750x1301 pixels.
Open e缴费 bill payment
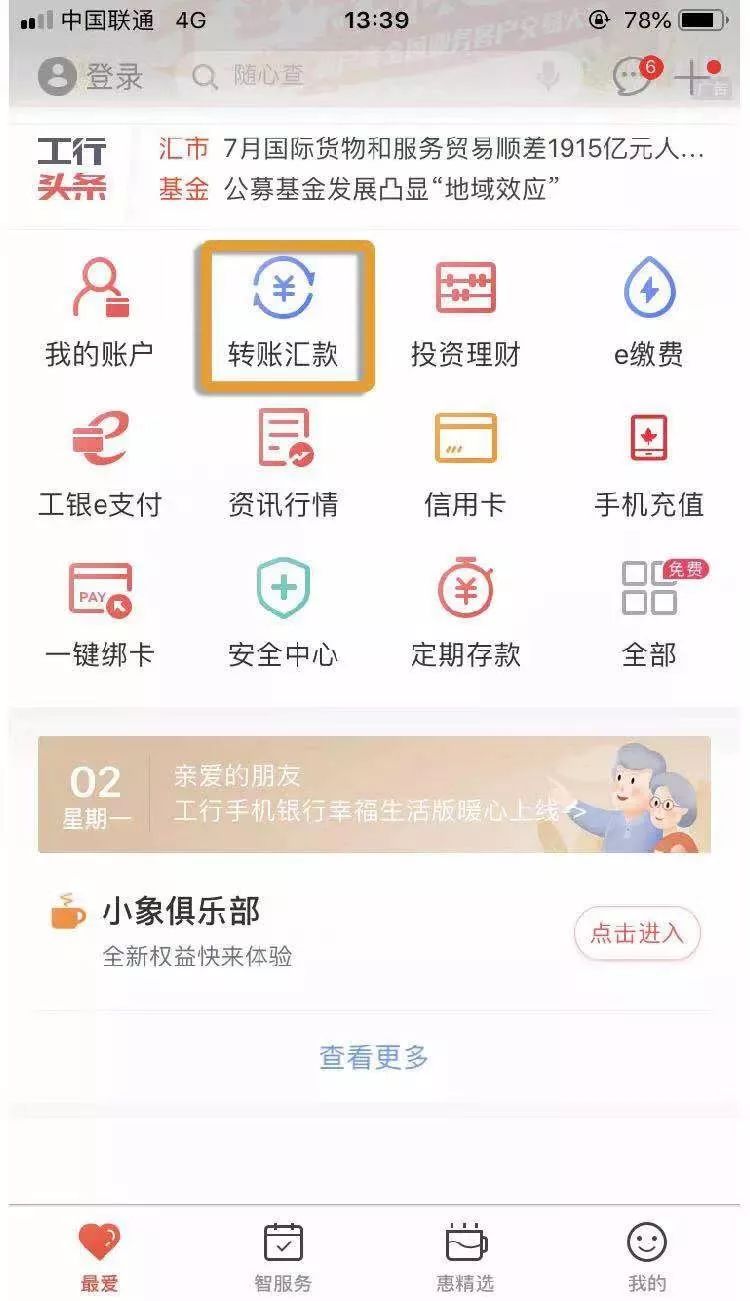649,312
